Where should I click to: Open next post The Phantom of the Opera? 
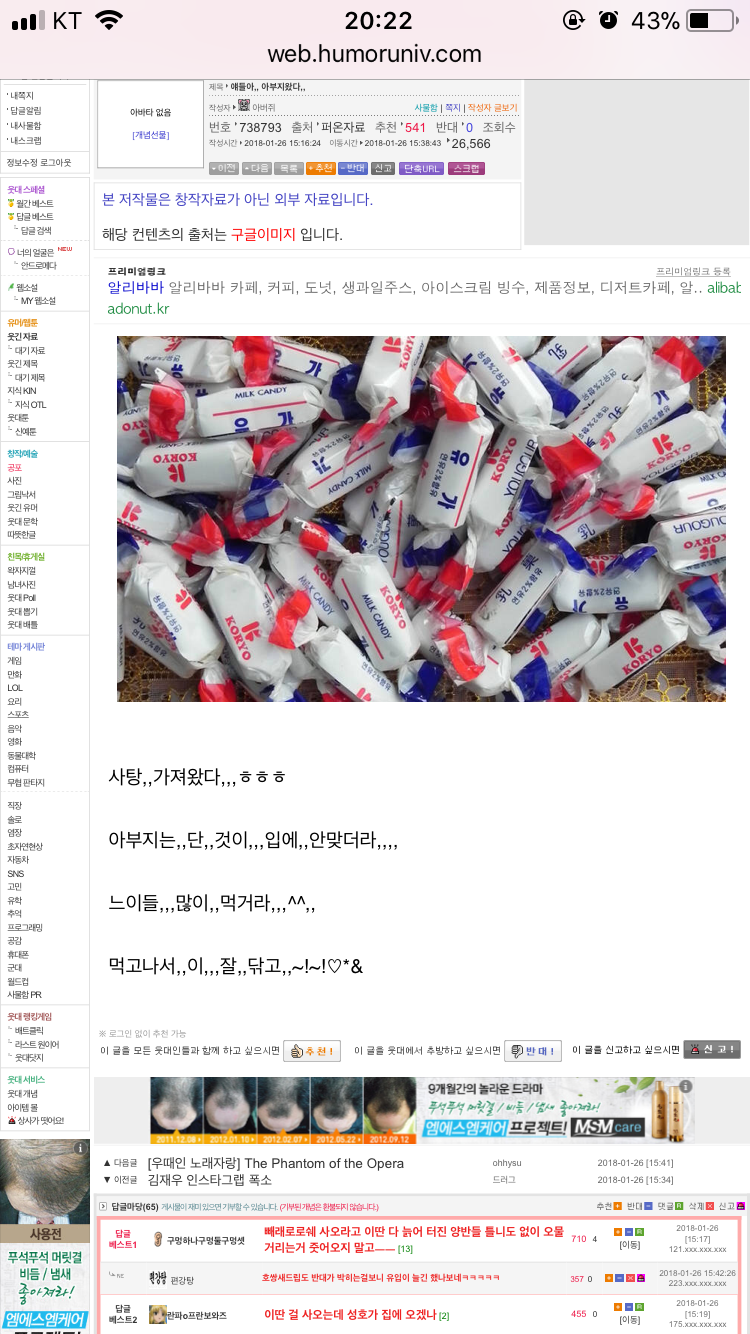click(x=275, y=1163)
